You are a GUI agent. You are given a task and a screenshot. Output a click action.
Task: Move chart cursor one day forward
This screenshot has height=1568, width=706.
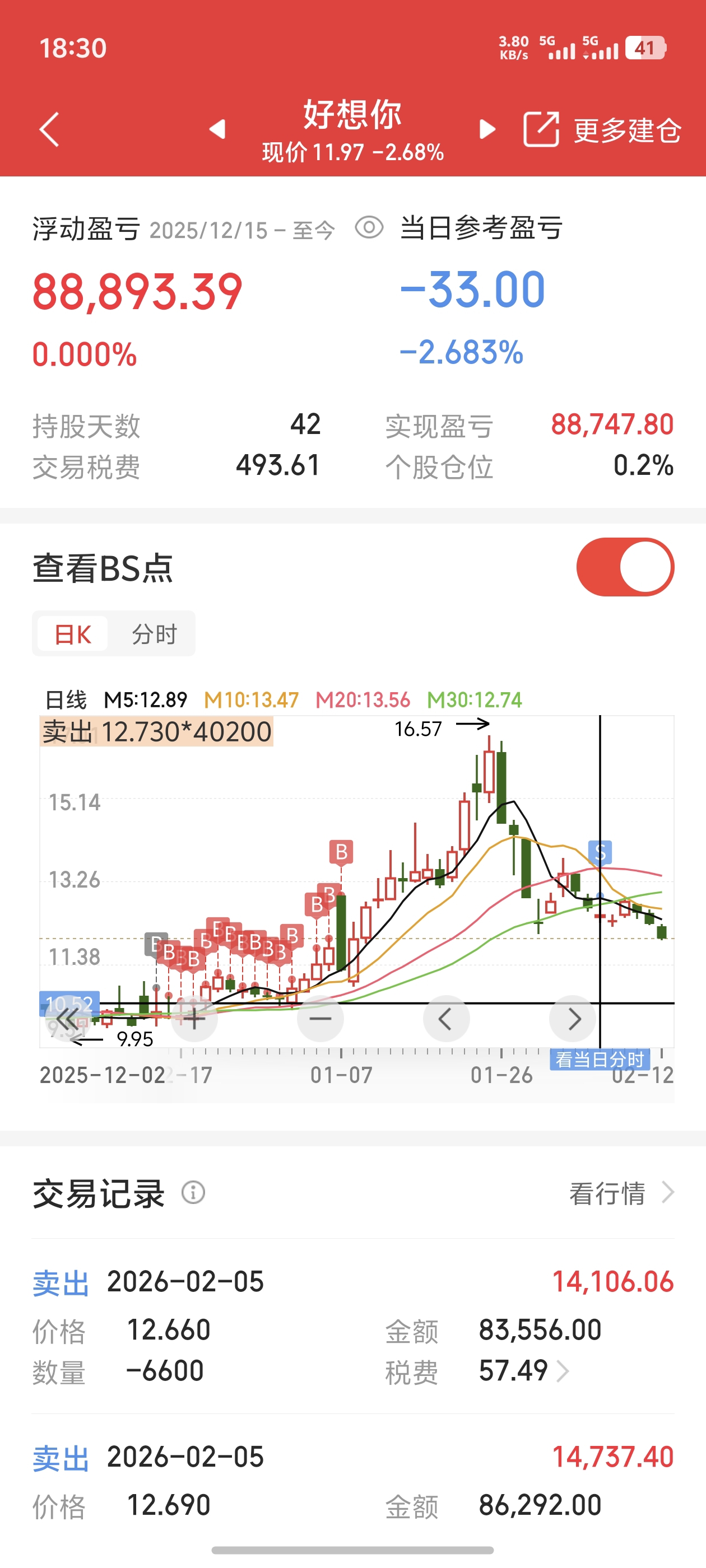coord(573,1019)
